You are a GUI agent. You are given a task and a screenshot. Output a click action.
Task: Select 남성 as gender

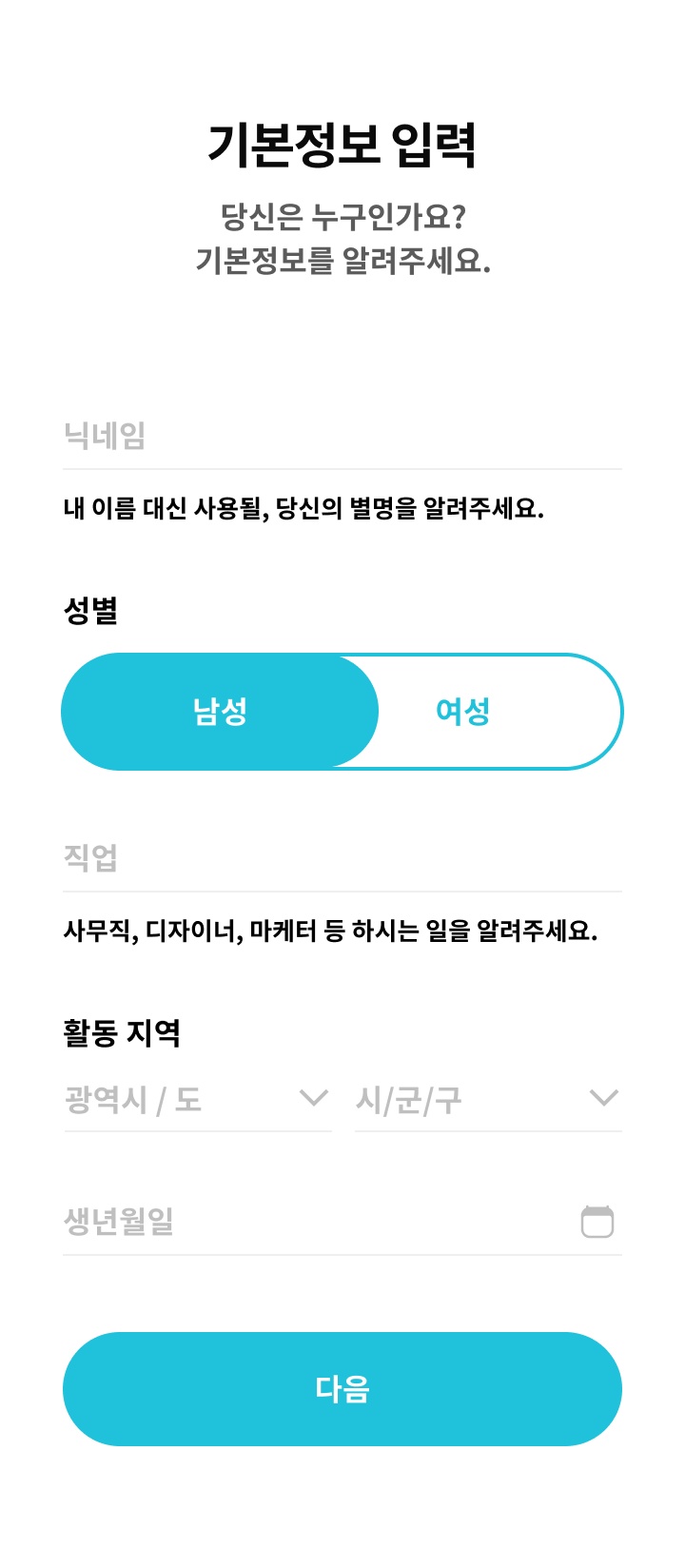coord(220,712)
